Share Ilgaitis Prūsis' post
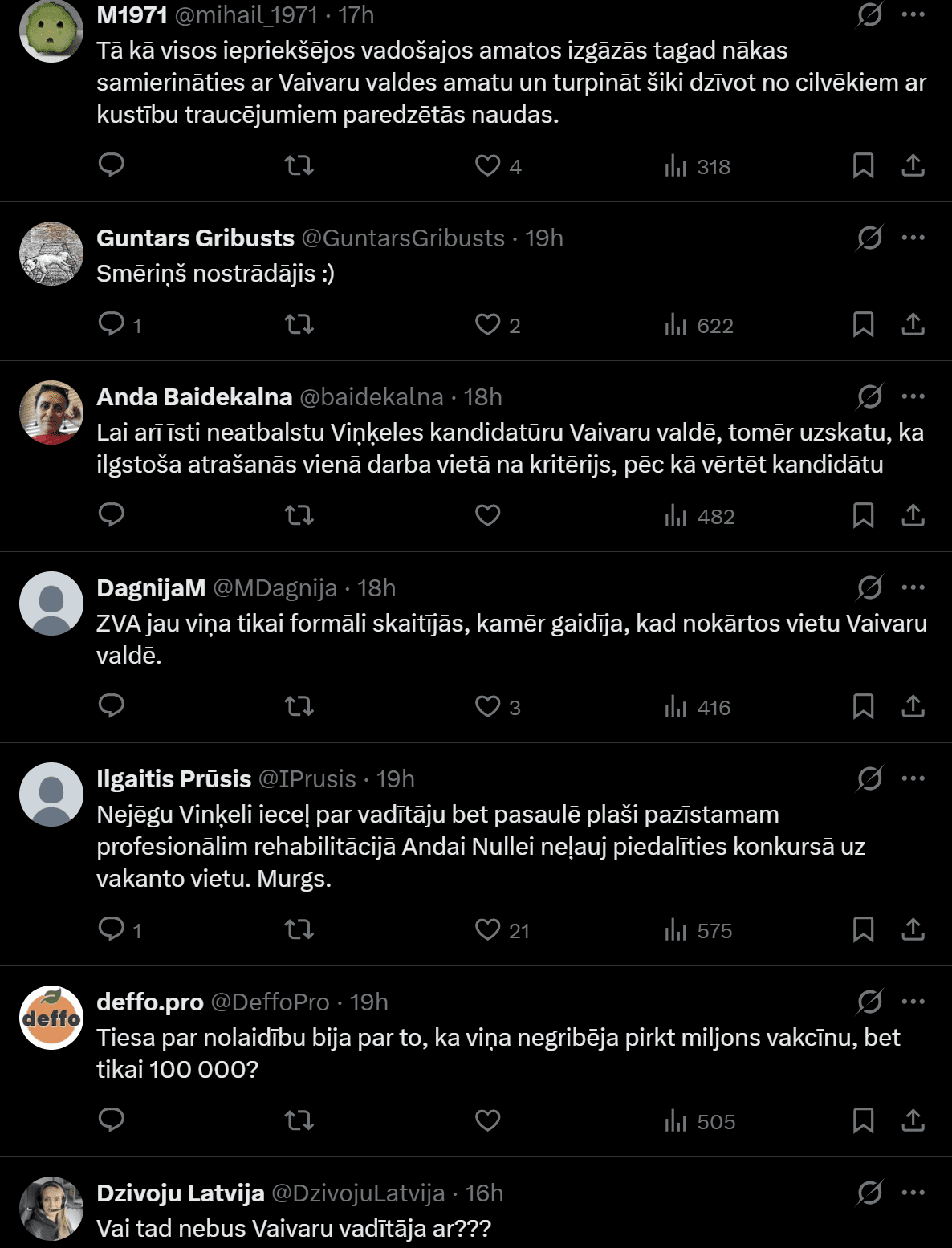Image resolution: width=952 pixels, height=1248 pixels. 913,929
